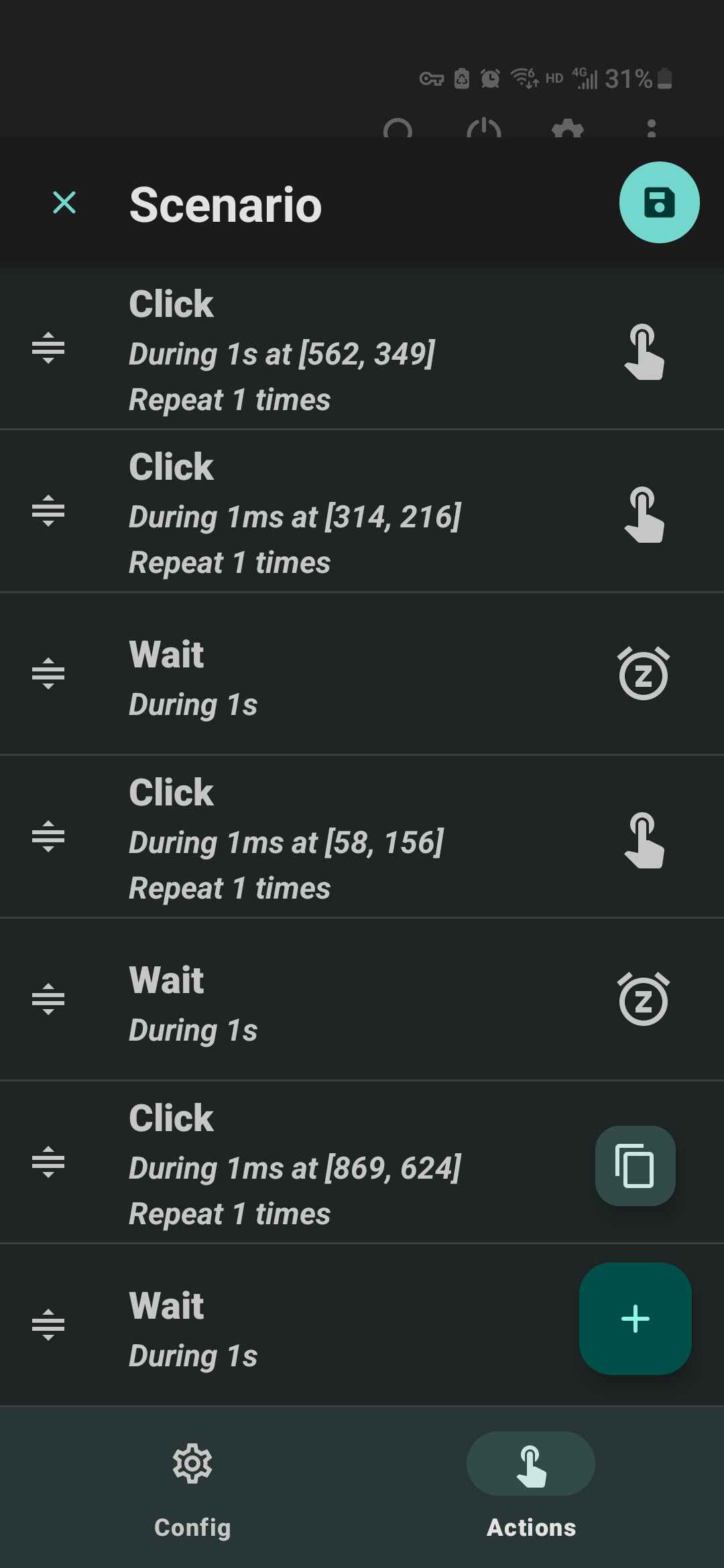Screen dimensions: 724x1568
Task: Close the Scenario editor
Action: (64, 202)
